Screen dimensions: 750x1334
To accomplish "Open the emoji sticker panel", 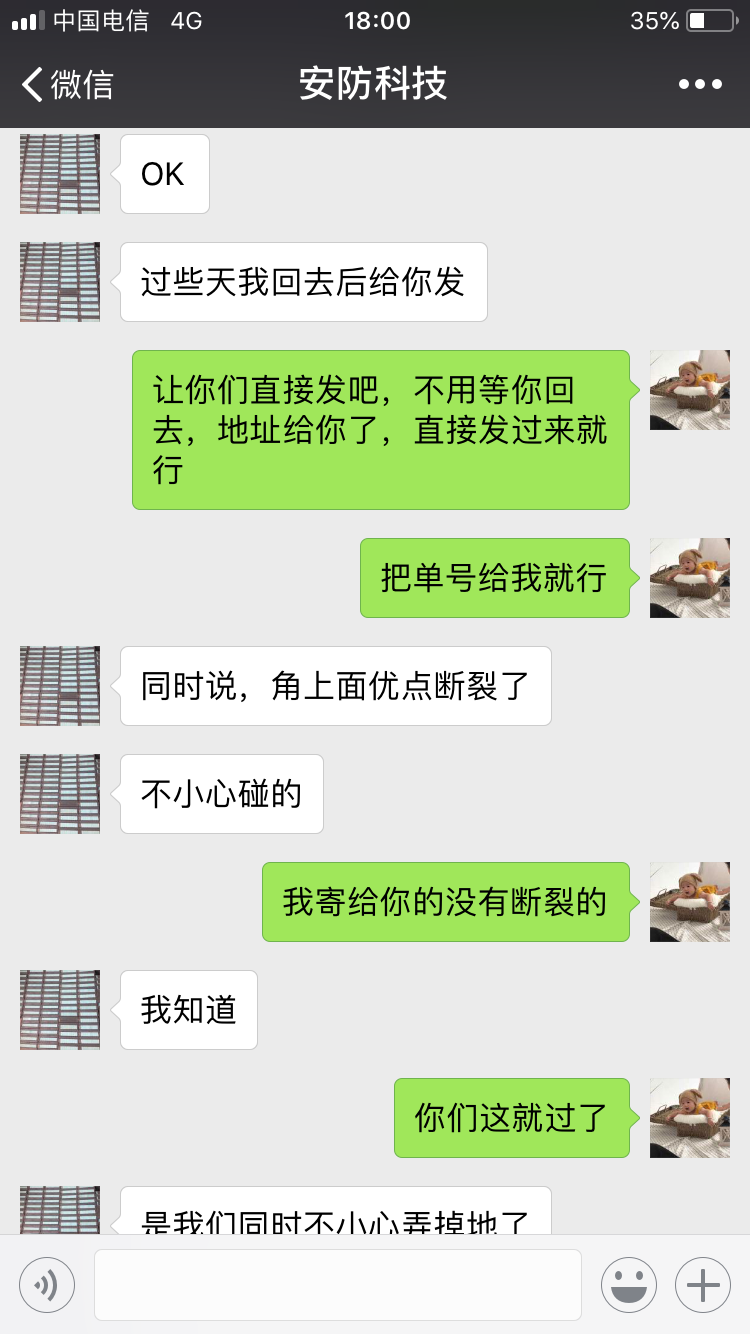I will point(629,1285).
